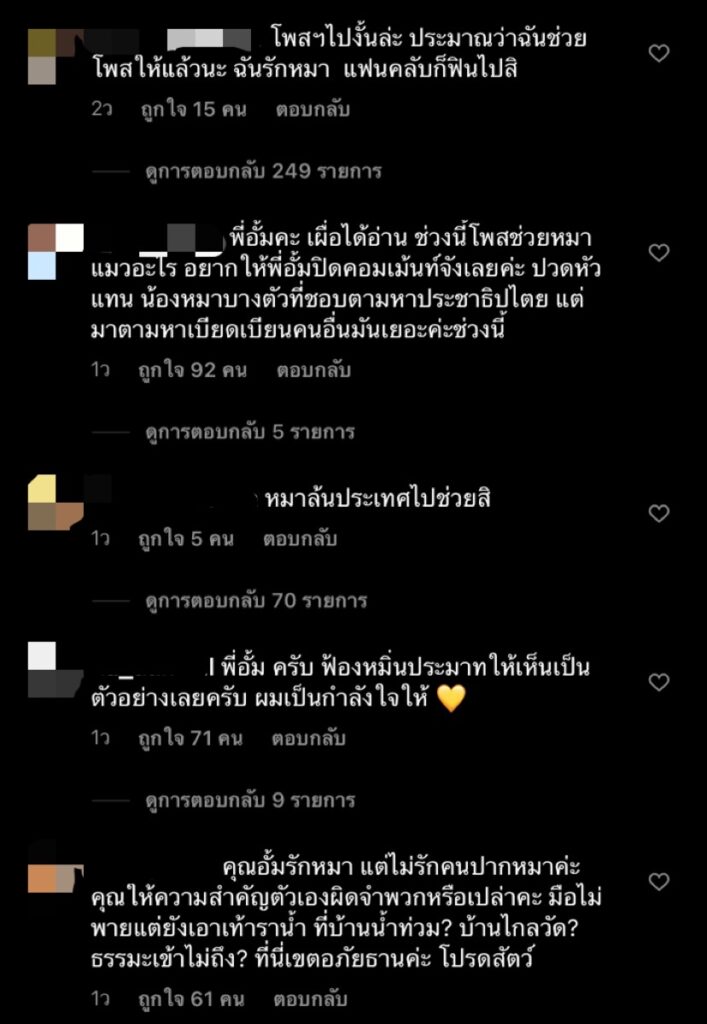Reply to the comment with 15 likes
Viewport: 707px width, 1024px height.
(312, 109)
